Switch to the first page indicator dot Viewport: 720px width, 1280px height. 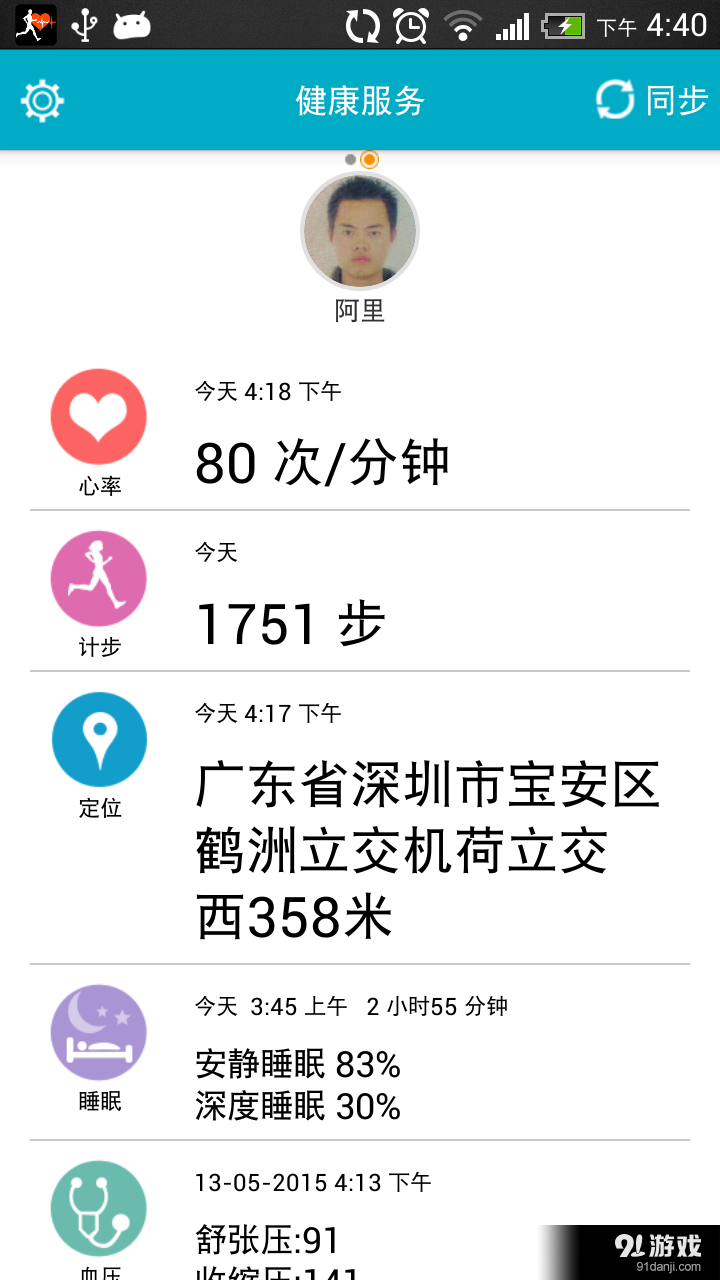pos(348,159)
